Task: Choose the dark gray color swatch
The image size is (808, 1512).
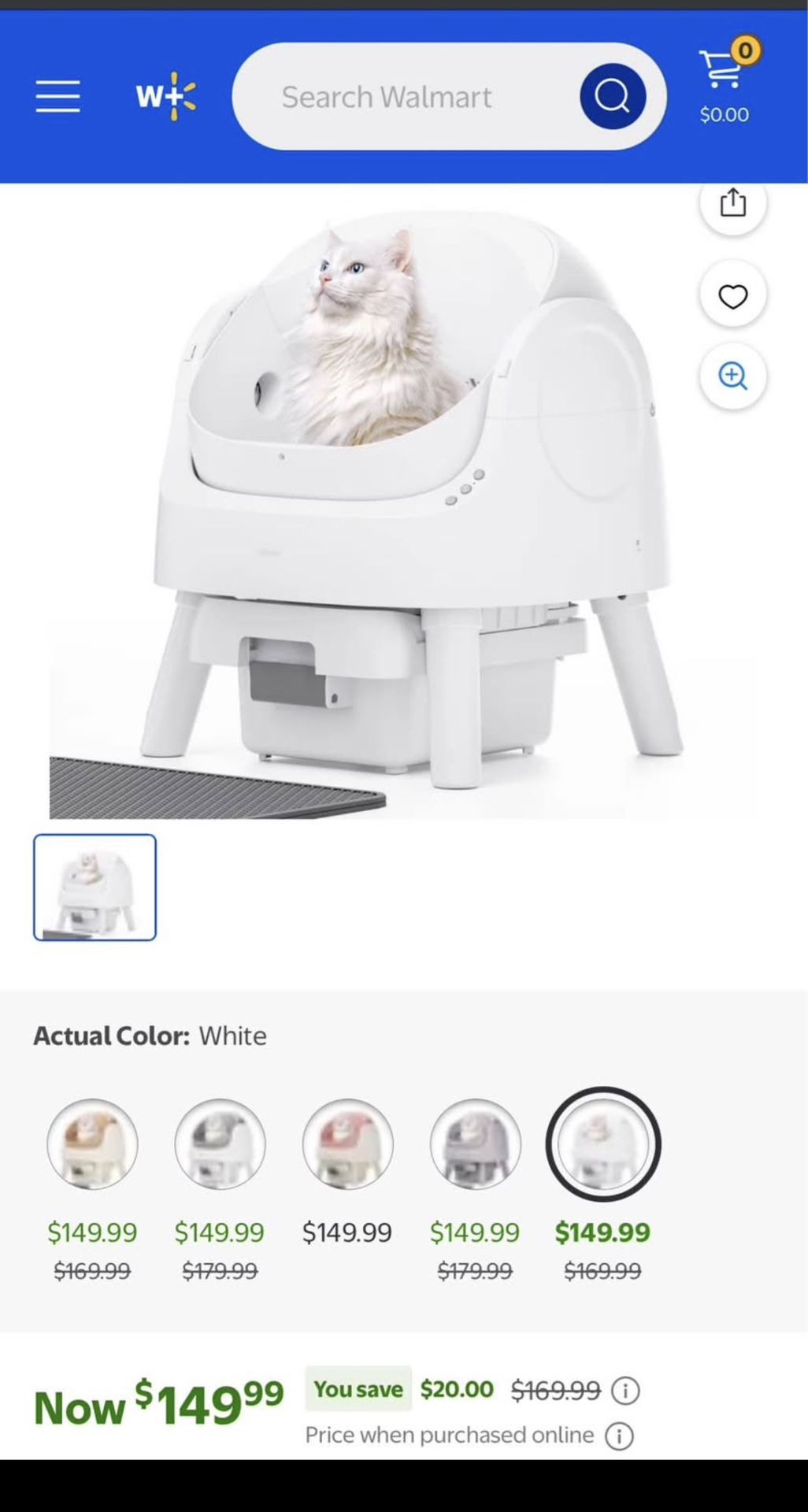Action: point(475,1144)
